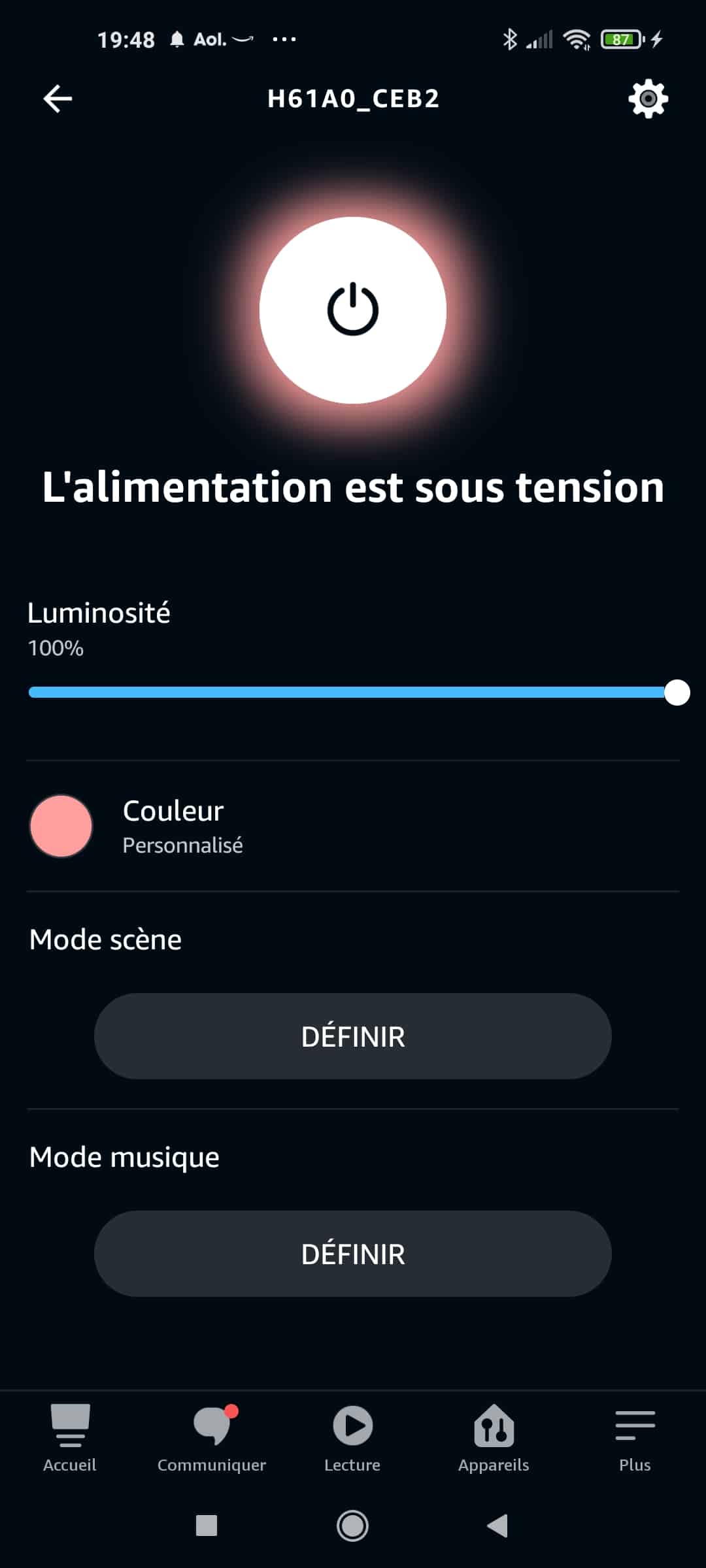Switch to the Accueil tab
Image resolution: width=706 pixels, height=1568 pixels.
(x=70, y=1439)
